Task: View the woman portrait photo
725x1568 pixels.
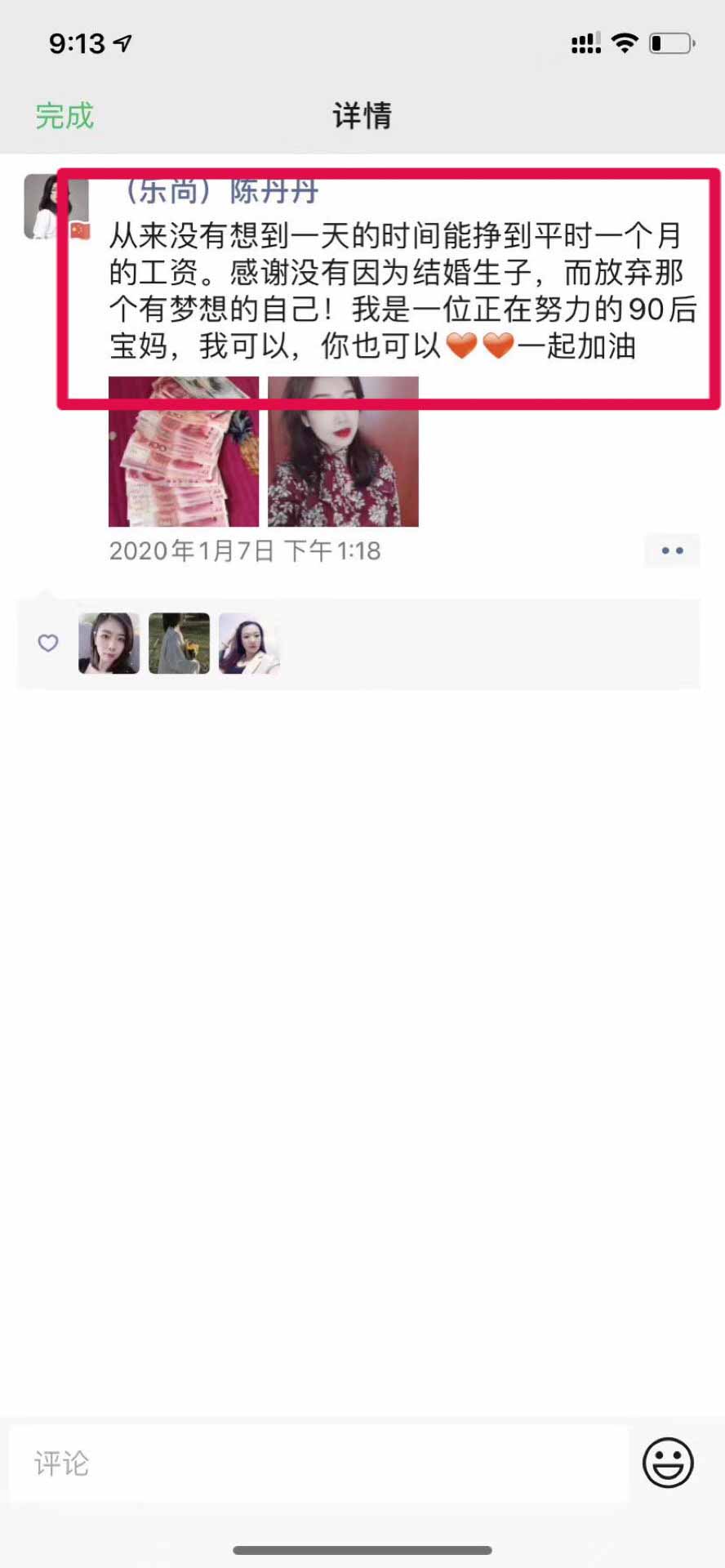Action: pyautogui.click(x=343, y=452)
